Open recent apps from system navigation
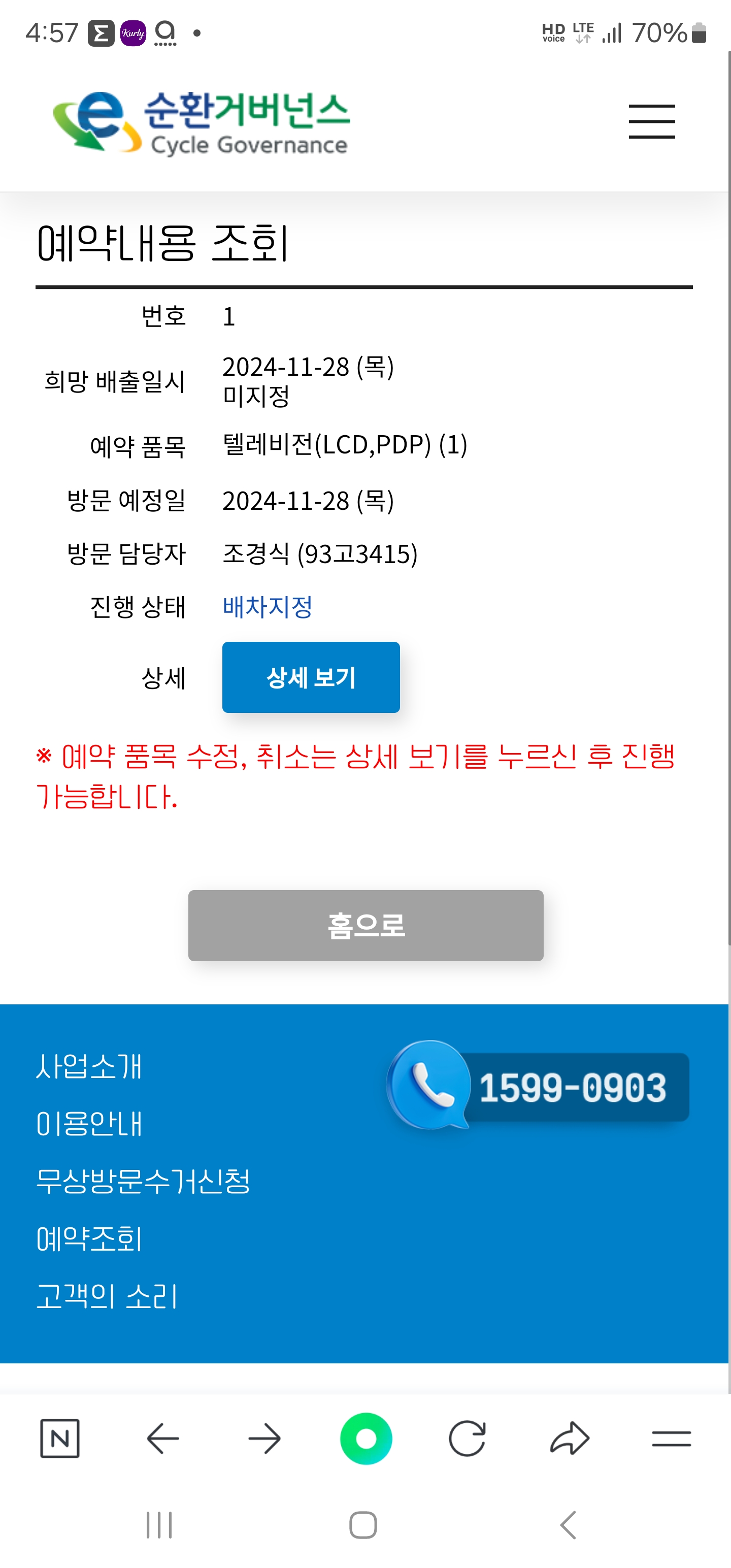 tap(159, 1525)
